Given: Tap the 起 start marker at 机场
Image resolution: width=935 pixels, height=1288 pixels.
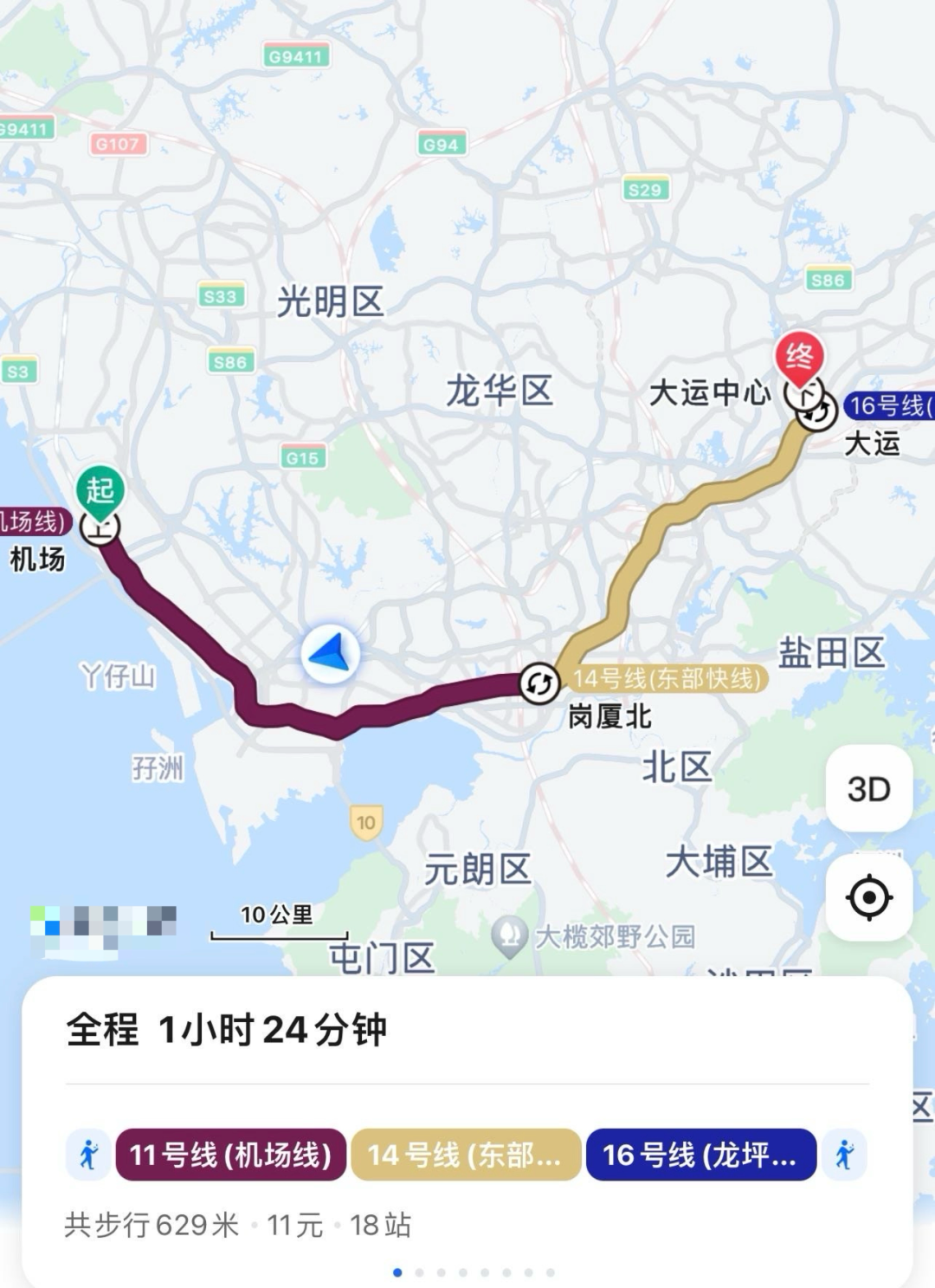Looking at the screenshot, I should 100,492.
